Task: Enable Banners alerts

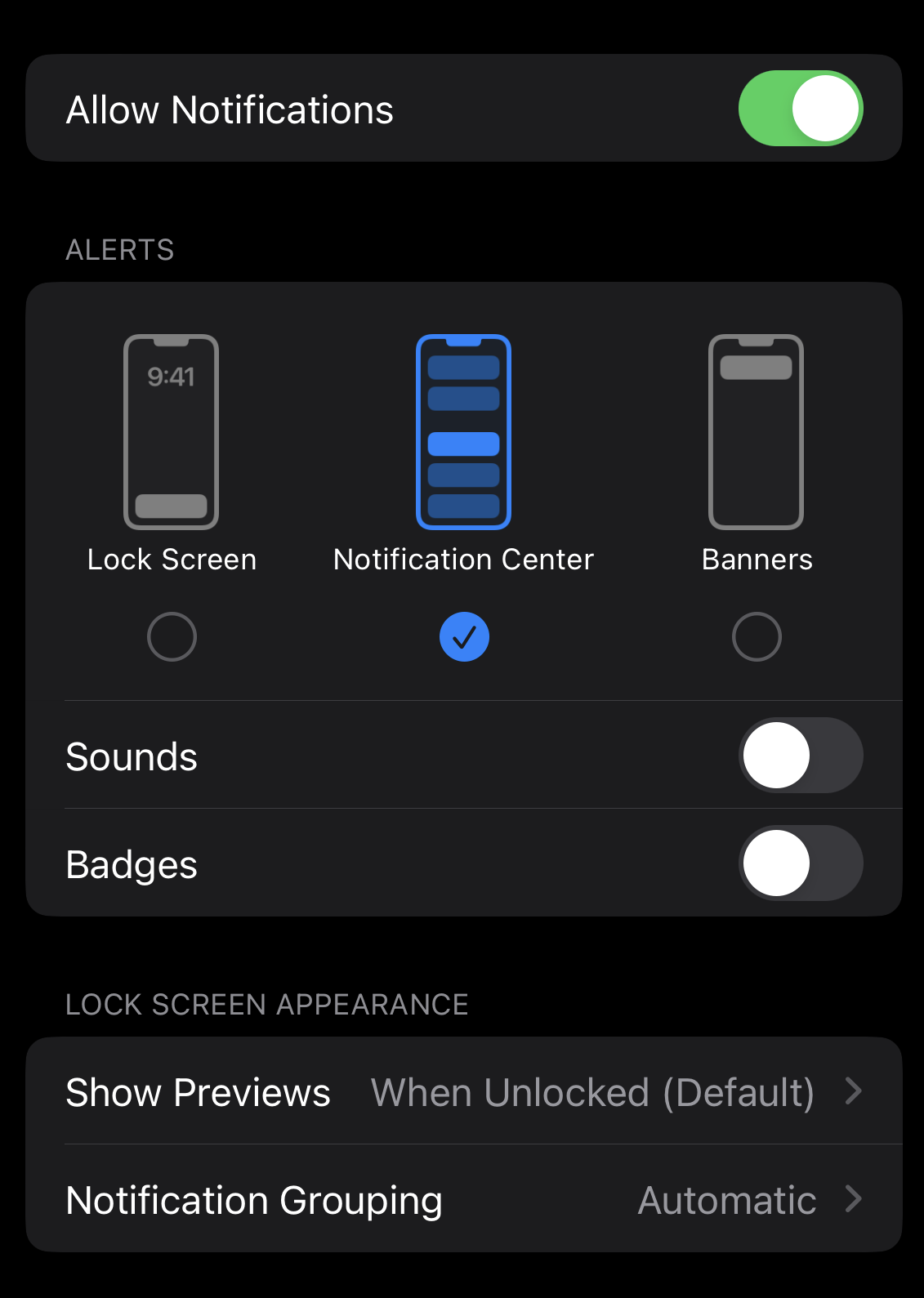Action: click(757, 636)
